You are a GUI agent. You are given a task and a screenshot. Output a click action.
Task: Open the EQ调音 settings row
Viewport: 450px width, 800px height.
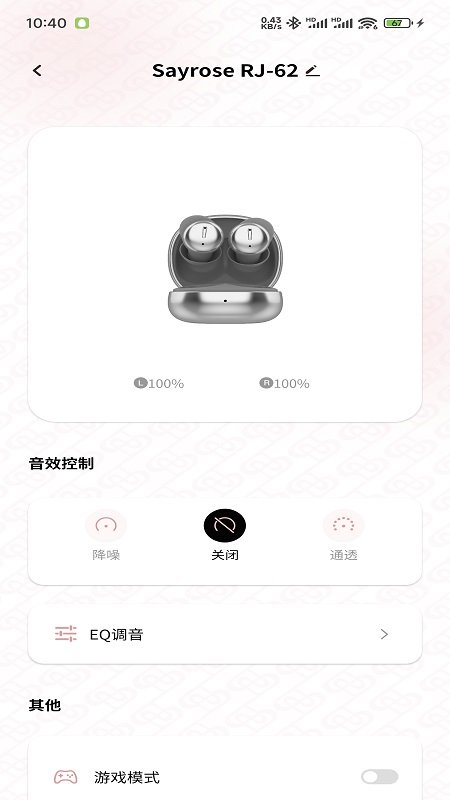pos(225,634)
